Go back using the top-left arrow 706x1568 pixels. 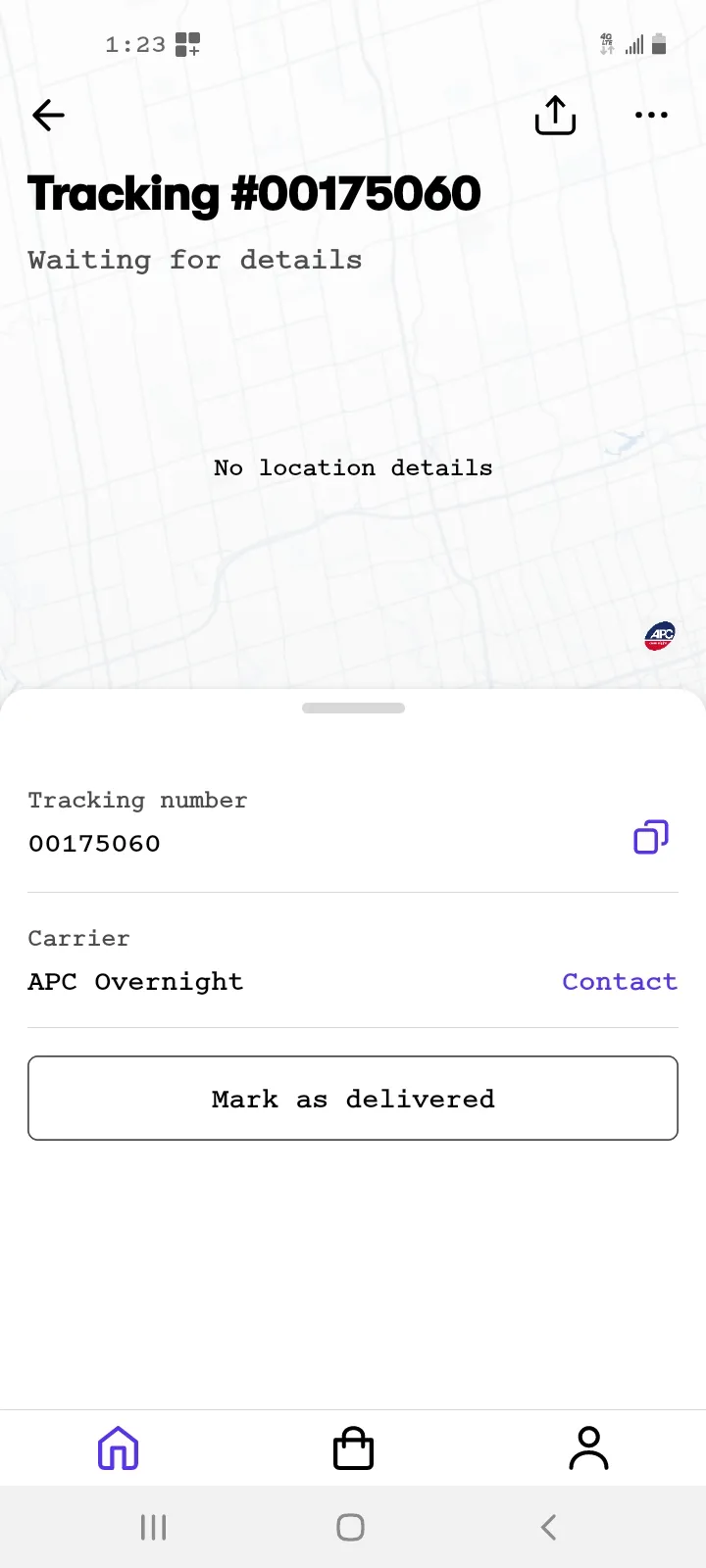[48, 116]
